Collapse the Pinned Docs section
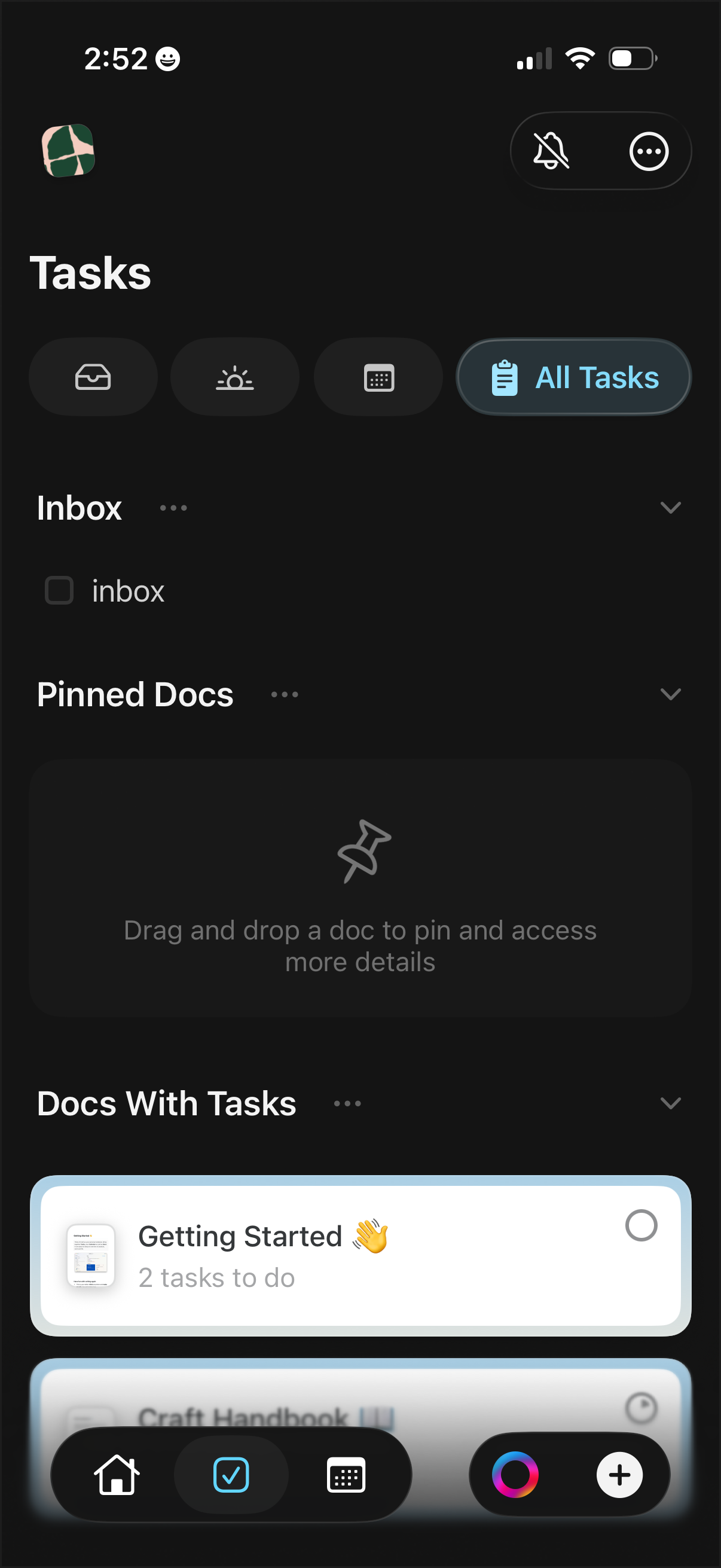Image resolution: width=721 pixels, height=1568 pixels. click(x=671, y=693)
